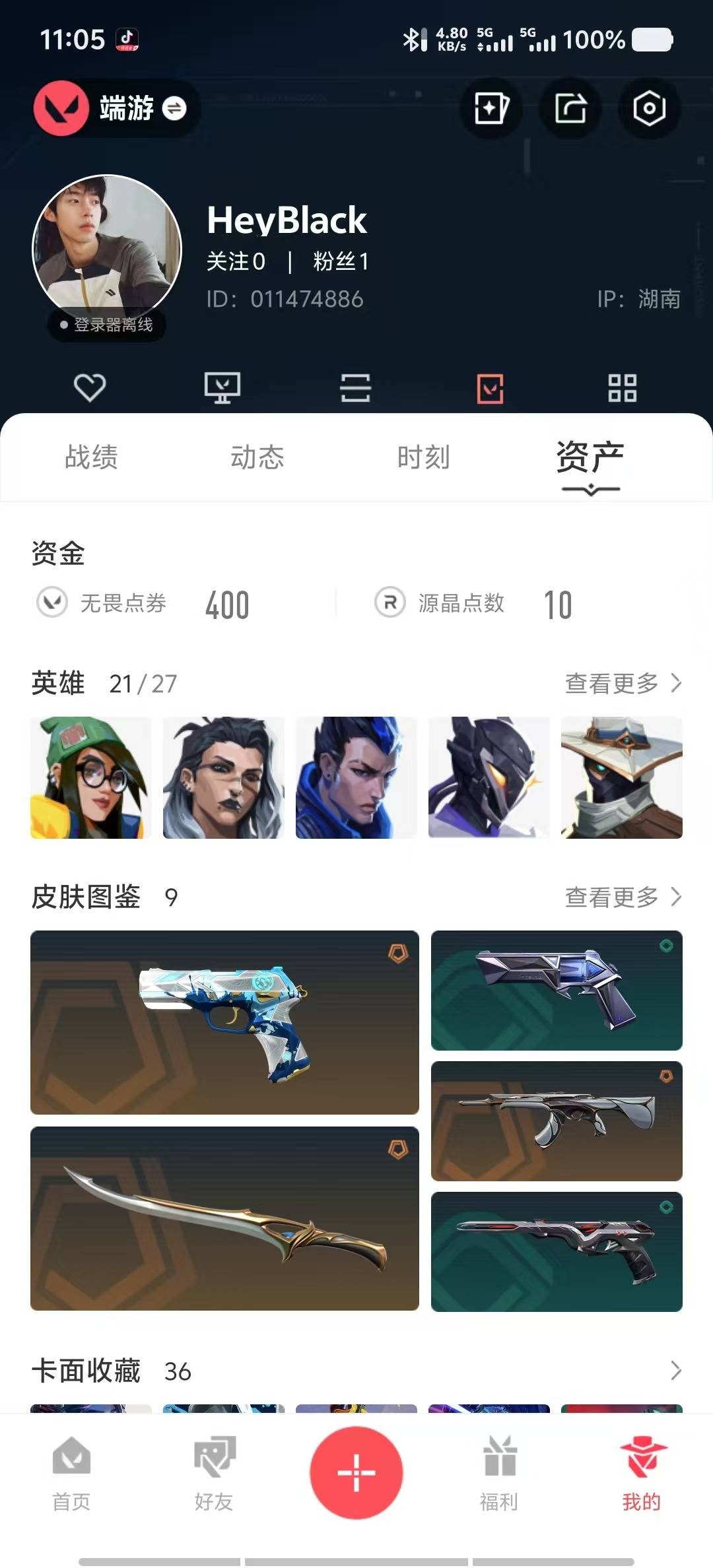Open the curved blade knife skin card
The height and width of the screenshot is (1568, 713).
click(x=224, y=1218)
